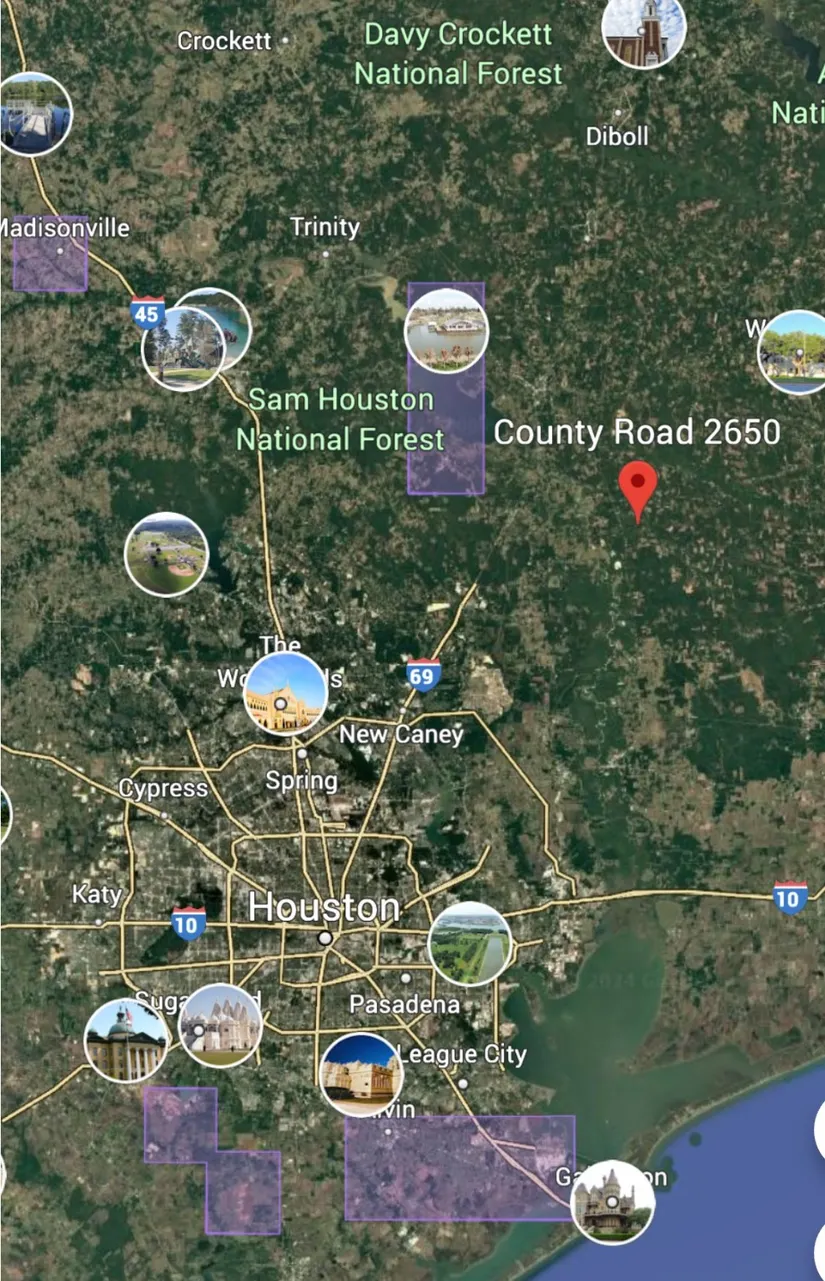The height and width of the screenshot is (1281, 825).
Task: Open the white temple photo near Sugar Land
Action: (220, 1025)
